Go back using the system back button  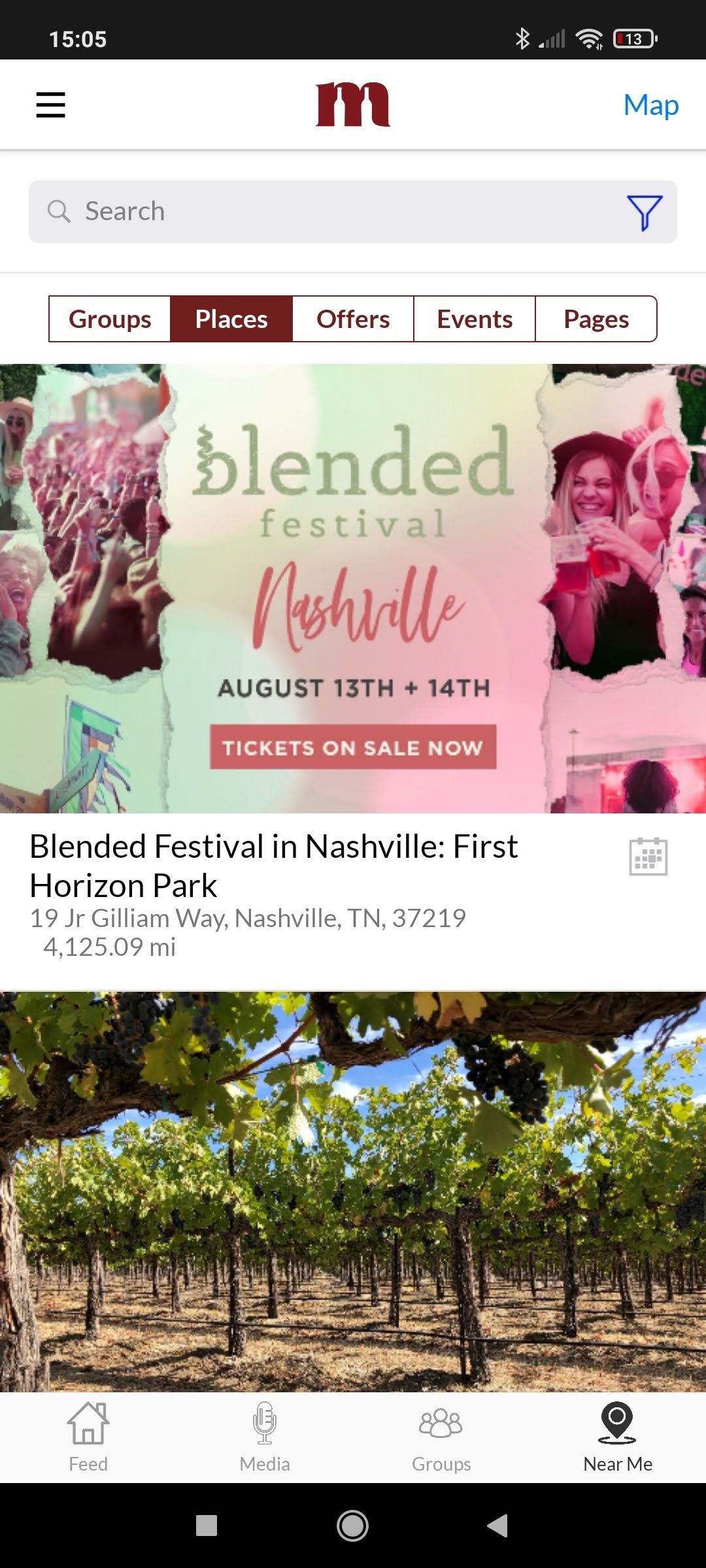click(x=498, y=1526)
